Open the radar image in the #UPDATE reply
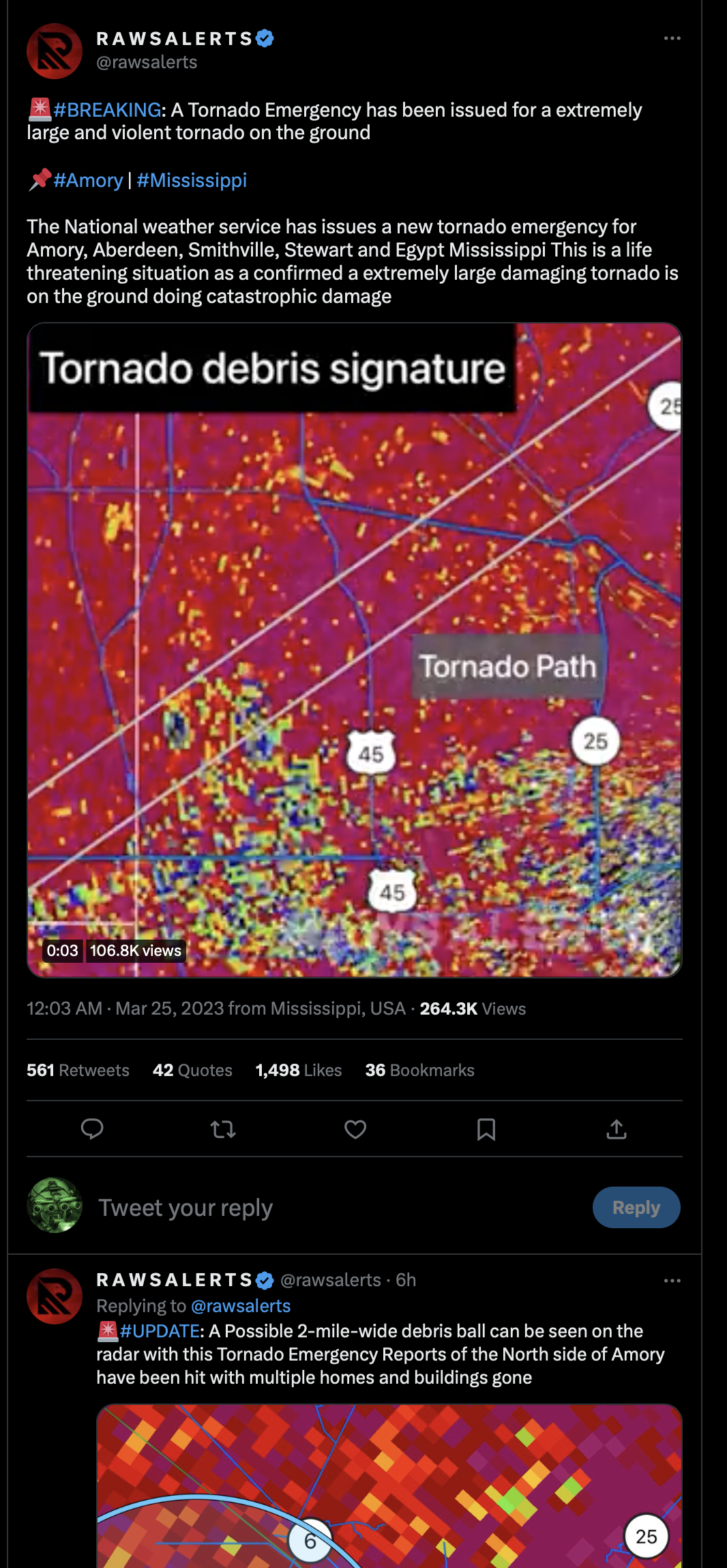 coord(389,1486)
